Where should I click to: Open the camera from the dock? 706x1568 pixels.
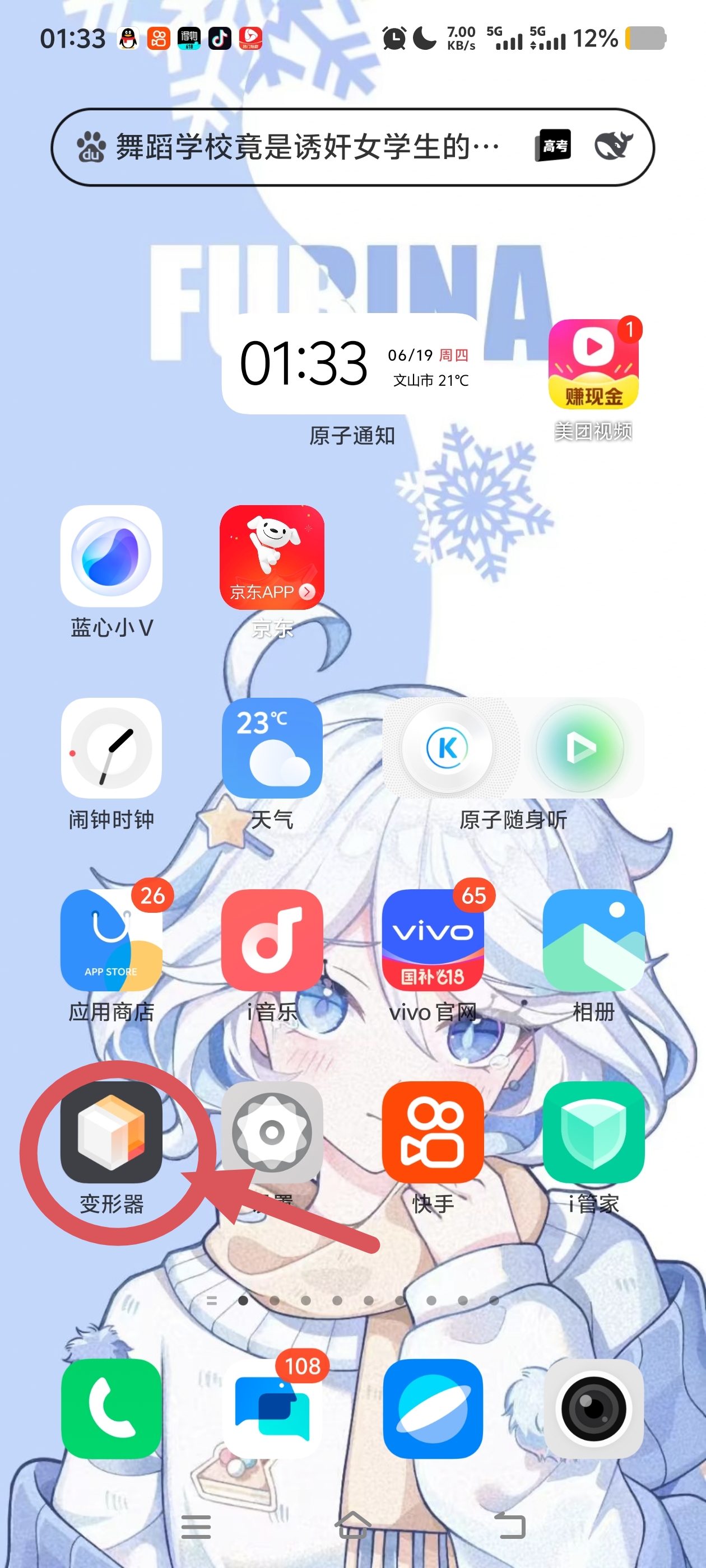593,1408
